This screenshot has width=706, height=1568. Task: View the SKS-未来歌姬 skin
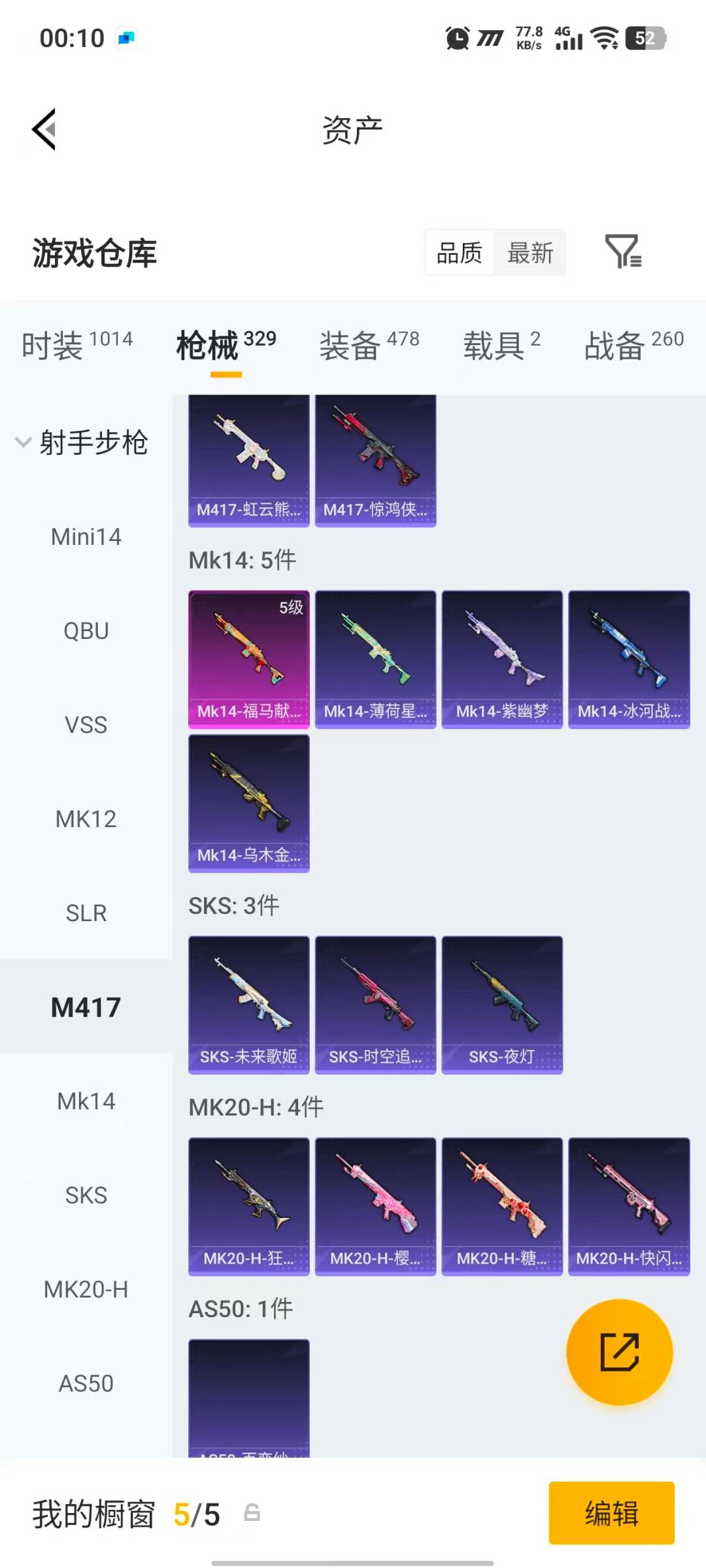[249, 1004]
